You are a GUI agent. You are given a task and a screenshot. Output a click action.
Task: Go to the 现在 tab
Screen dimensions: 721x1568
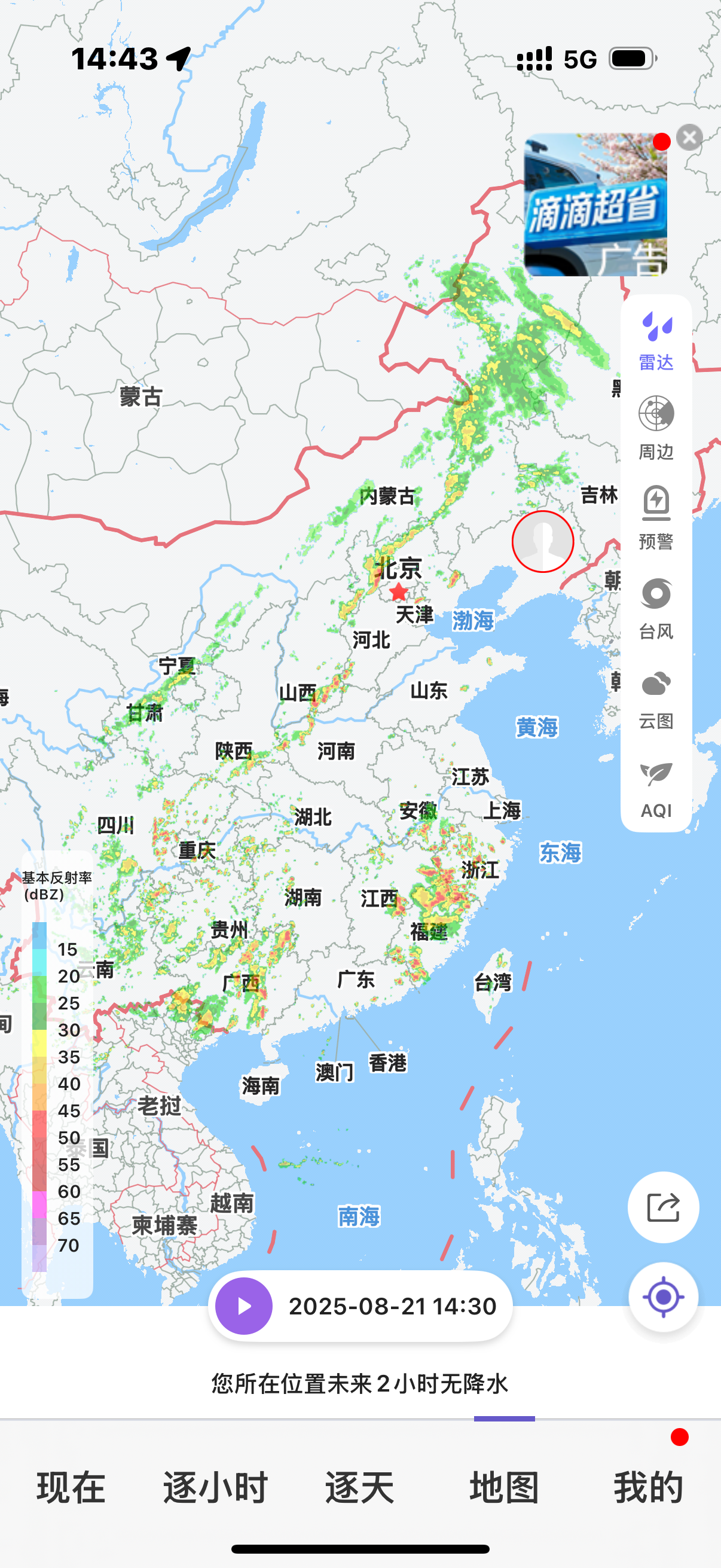click(72, 1487)
